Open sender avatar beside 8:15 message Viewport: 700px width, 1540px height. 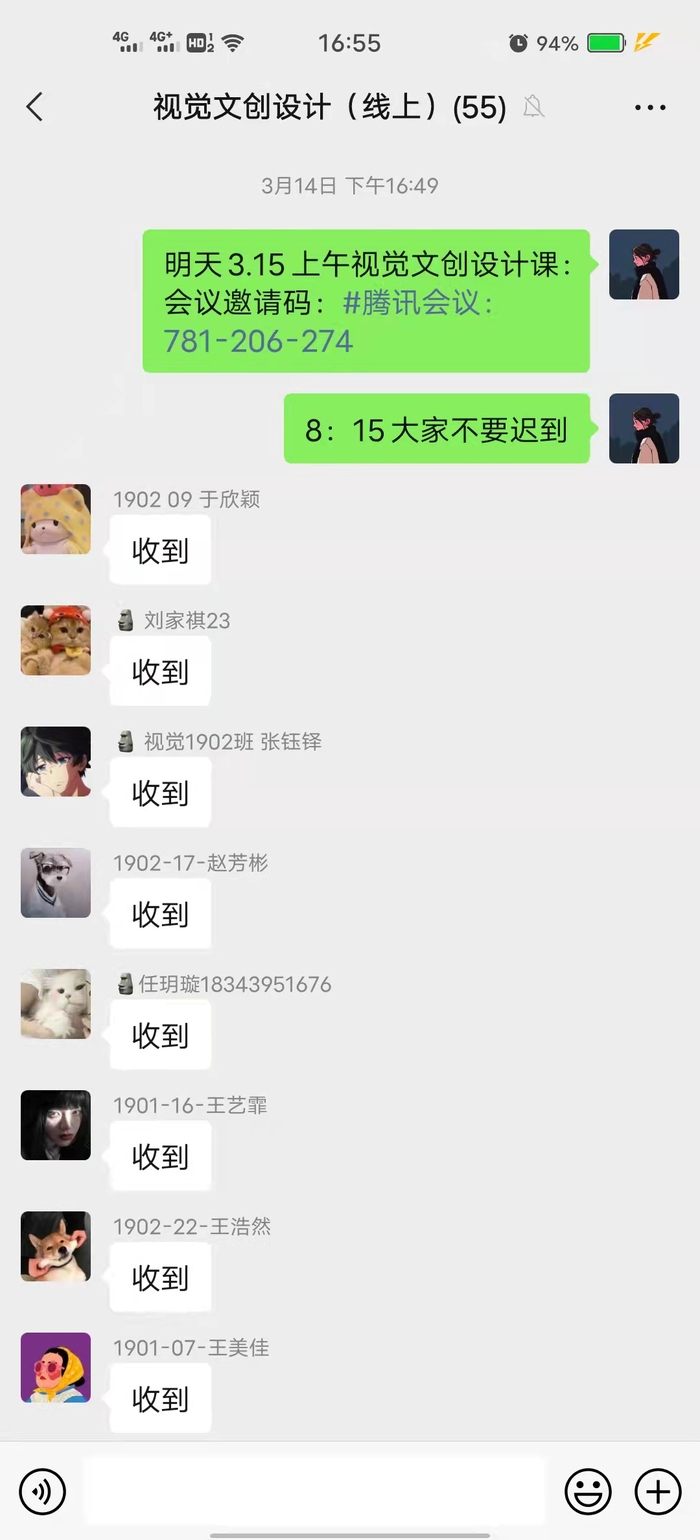tap(644, 429)
